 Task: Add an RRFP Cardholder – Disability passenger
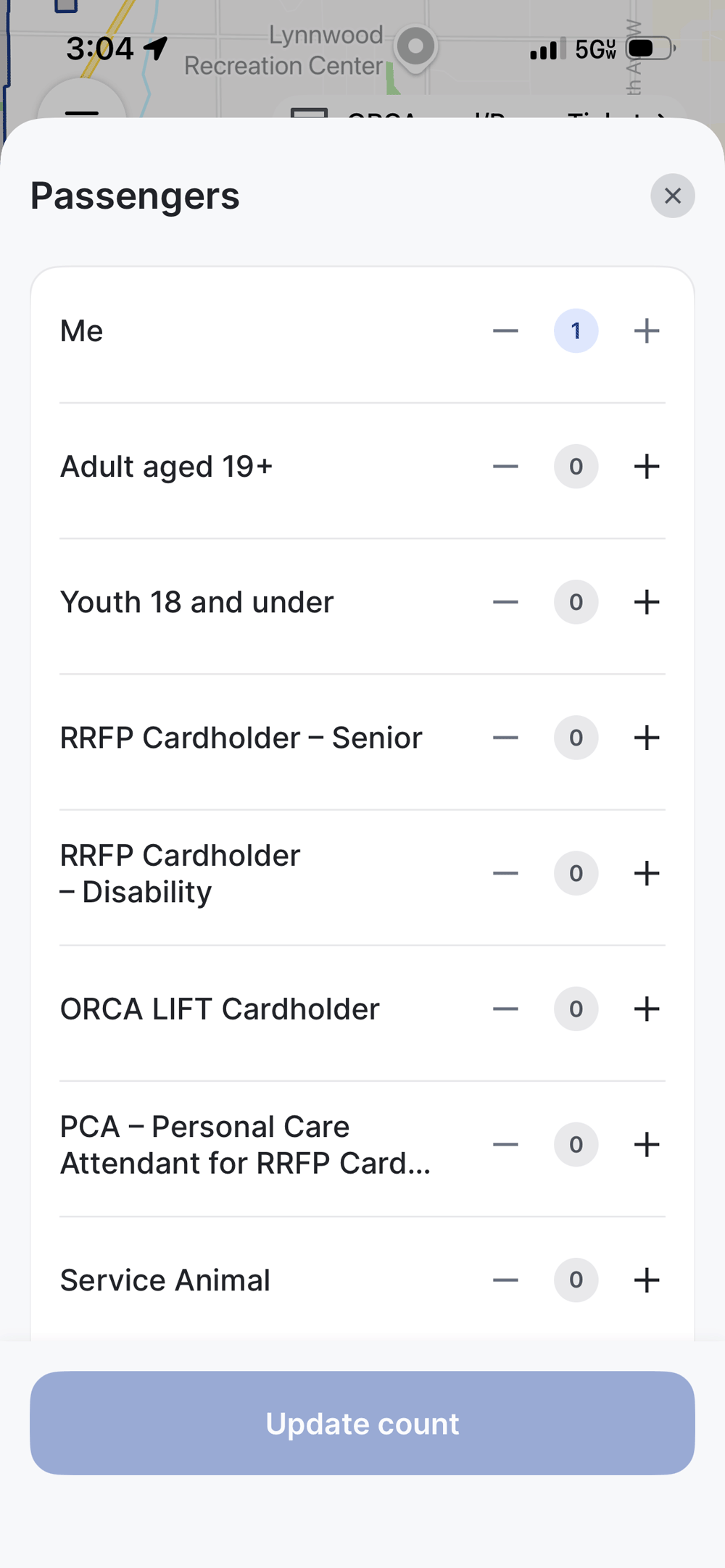pos(647,873)
